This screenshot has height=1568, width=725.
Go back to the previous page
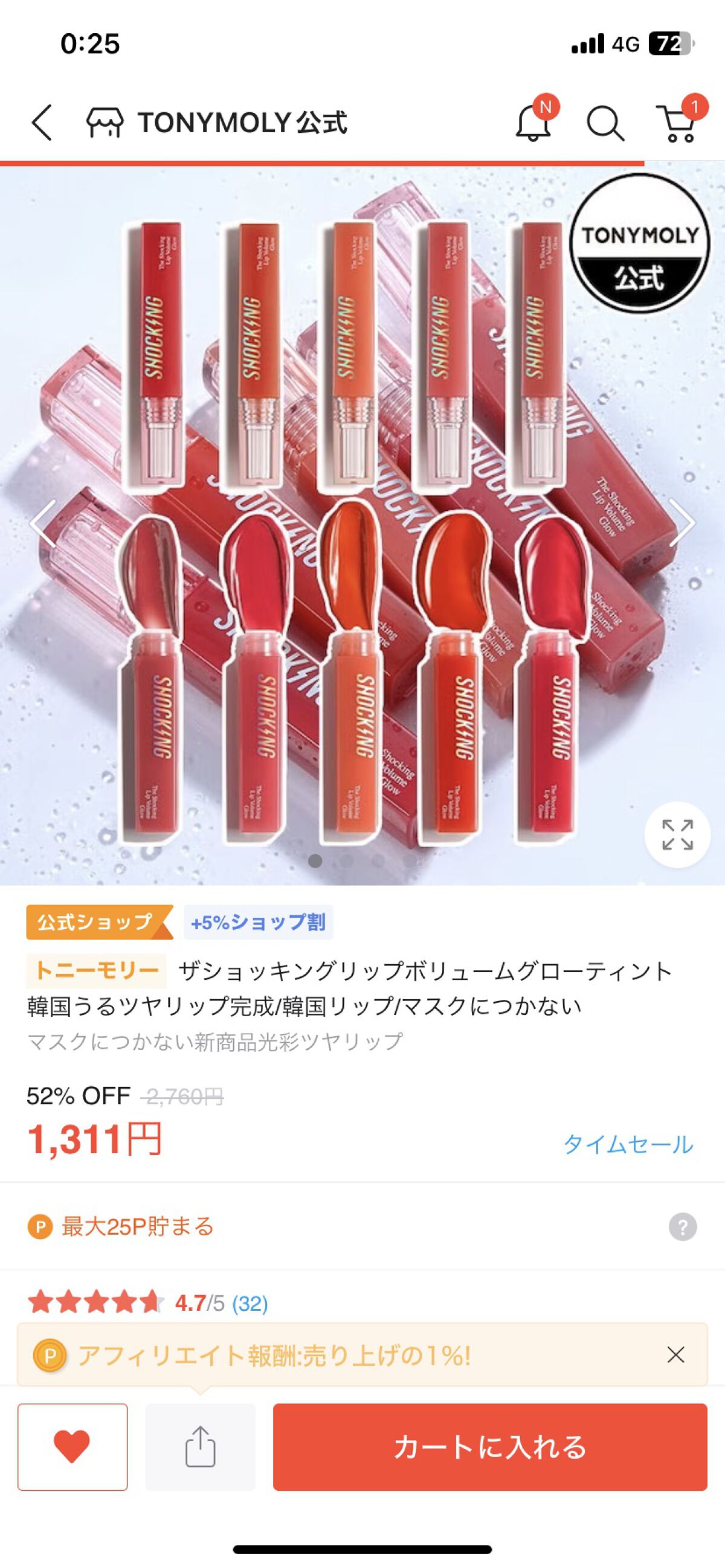point(42,123)
